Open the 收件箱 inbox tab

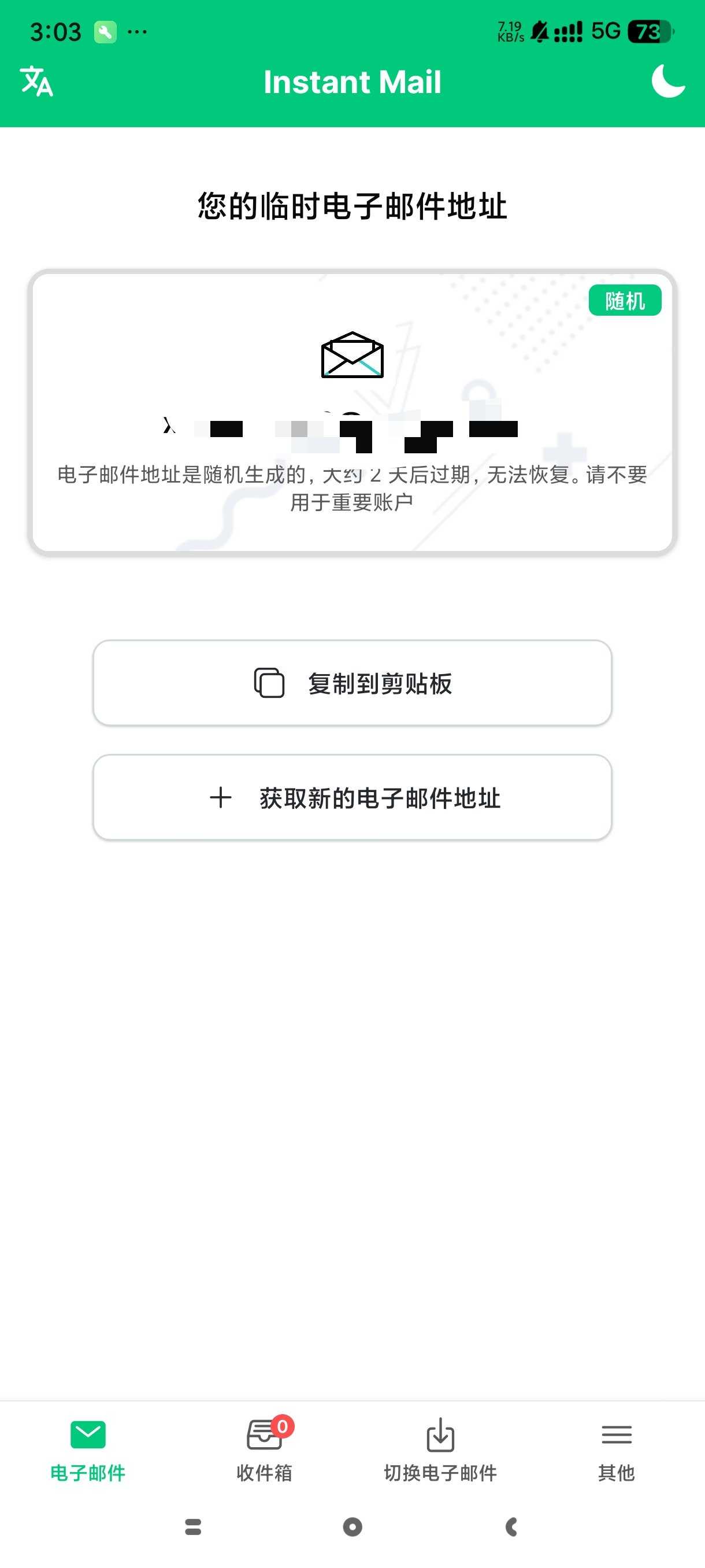pyautogui.click(x=265, y=1449)
